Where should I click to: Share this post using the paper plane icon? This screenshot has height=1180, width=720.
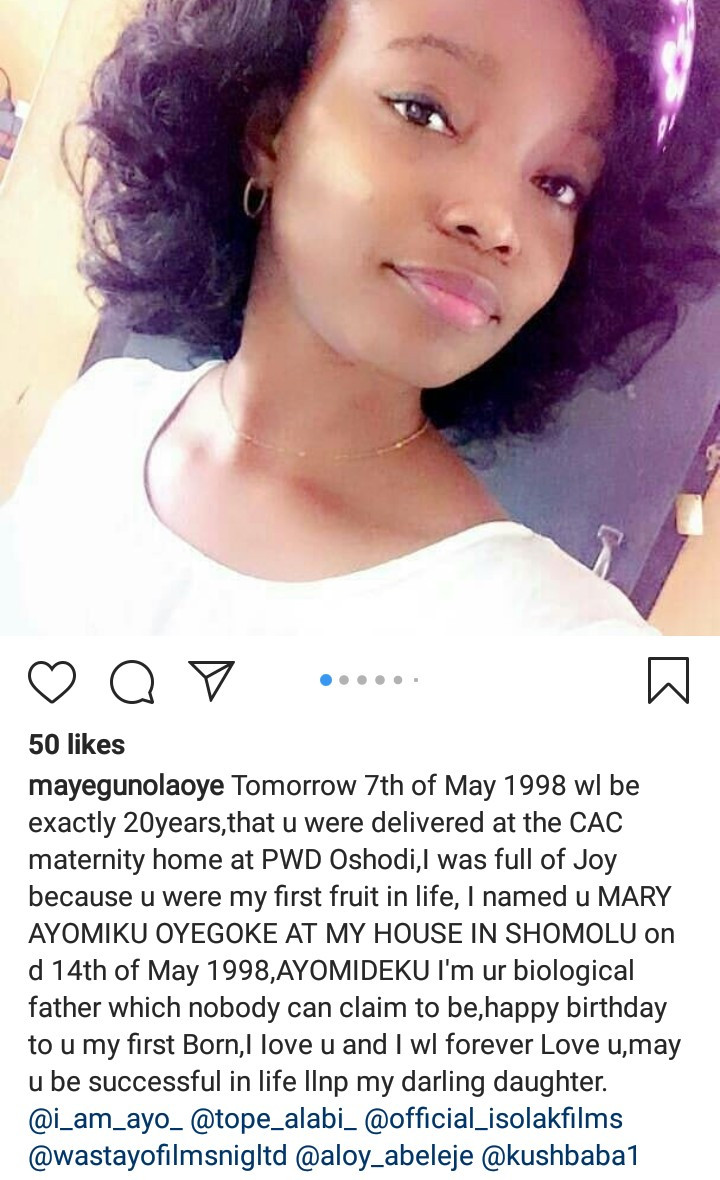click(212, 681)
